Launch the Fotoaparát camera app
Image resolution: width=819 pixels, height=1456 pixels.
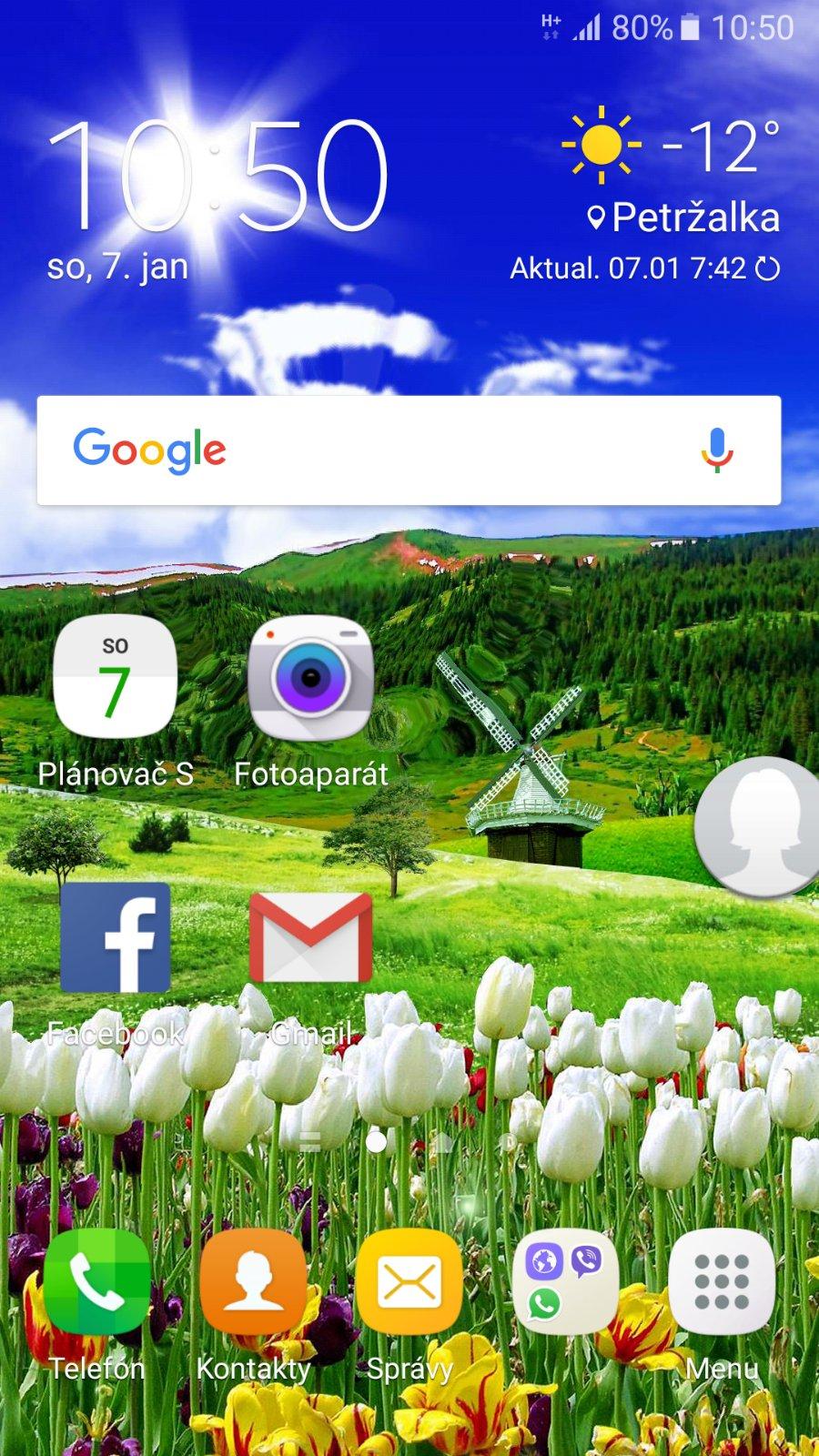[310, 678]
